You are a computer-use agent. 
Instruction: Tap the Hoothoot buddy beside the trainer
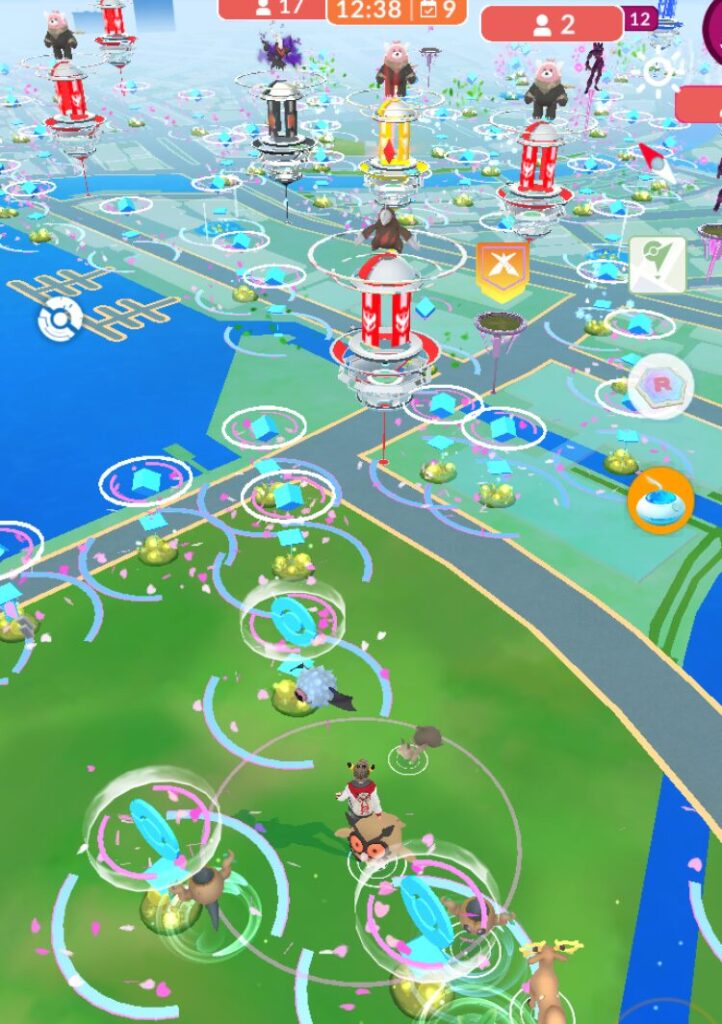(370, 842)
